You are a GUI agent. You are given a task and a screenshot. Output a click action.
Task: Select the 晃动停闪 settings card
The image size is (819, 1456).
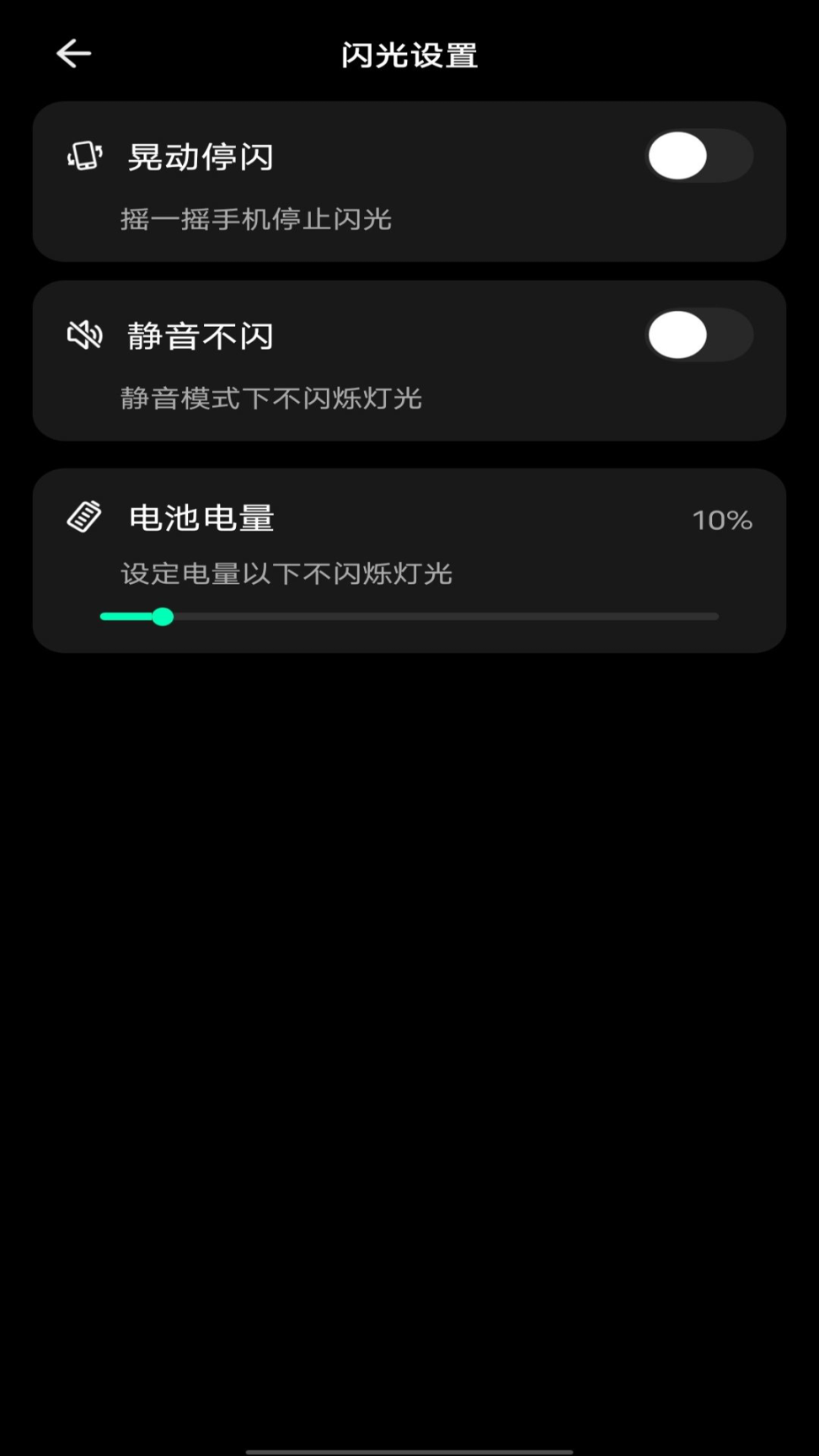pyautogui.click(x=409, y=180)
